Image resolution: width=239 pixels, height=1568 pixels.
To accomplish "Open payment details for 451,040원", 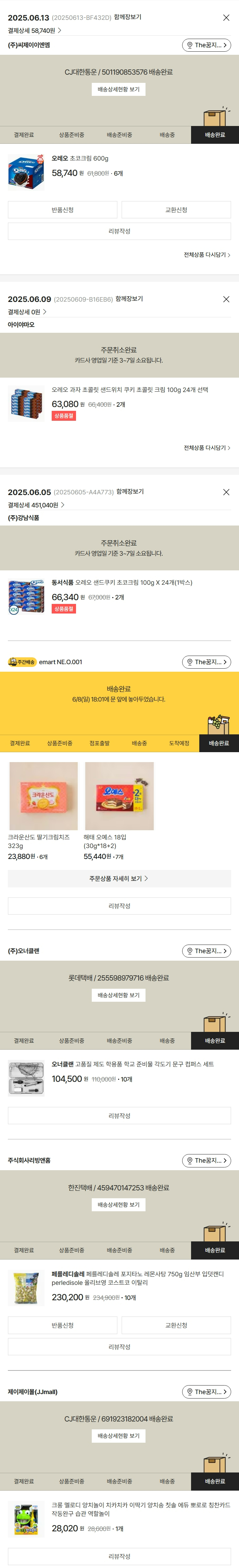I will [36, 505].
